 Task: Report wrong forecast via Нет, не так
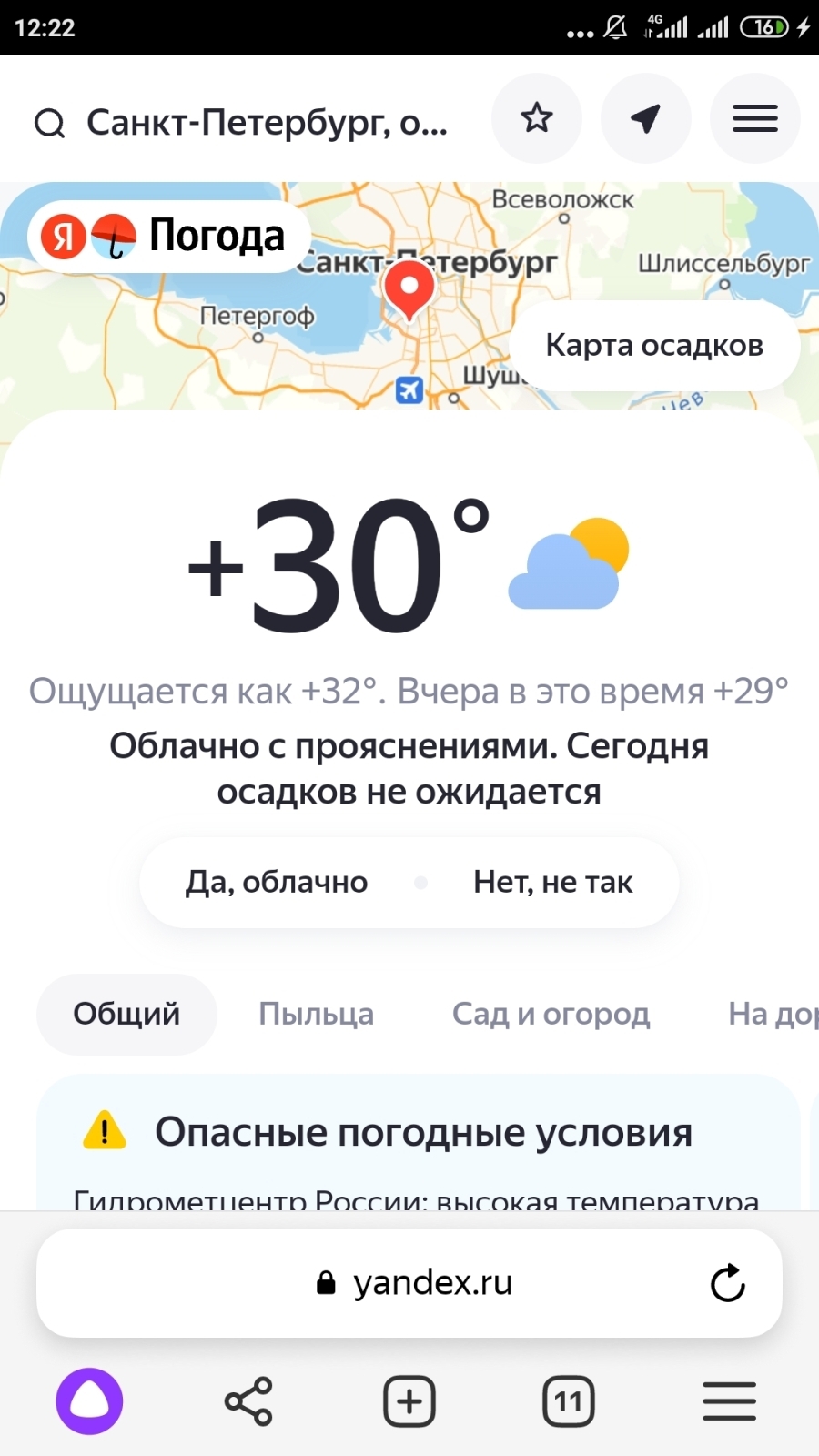(552, 882)
